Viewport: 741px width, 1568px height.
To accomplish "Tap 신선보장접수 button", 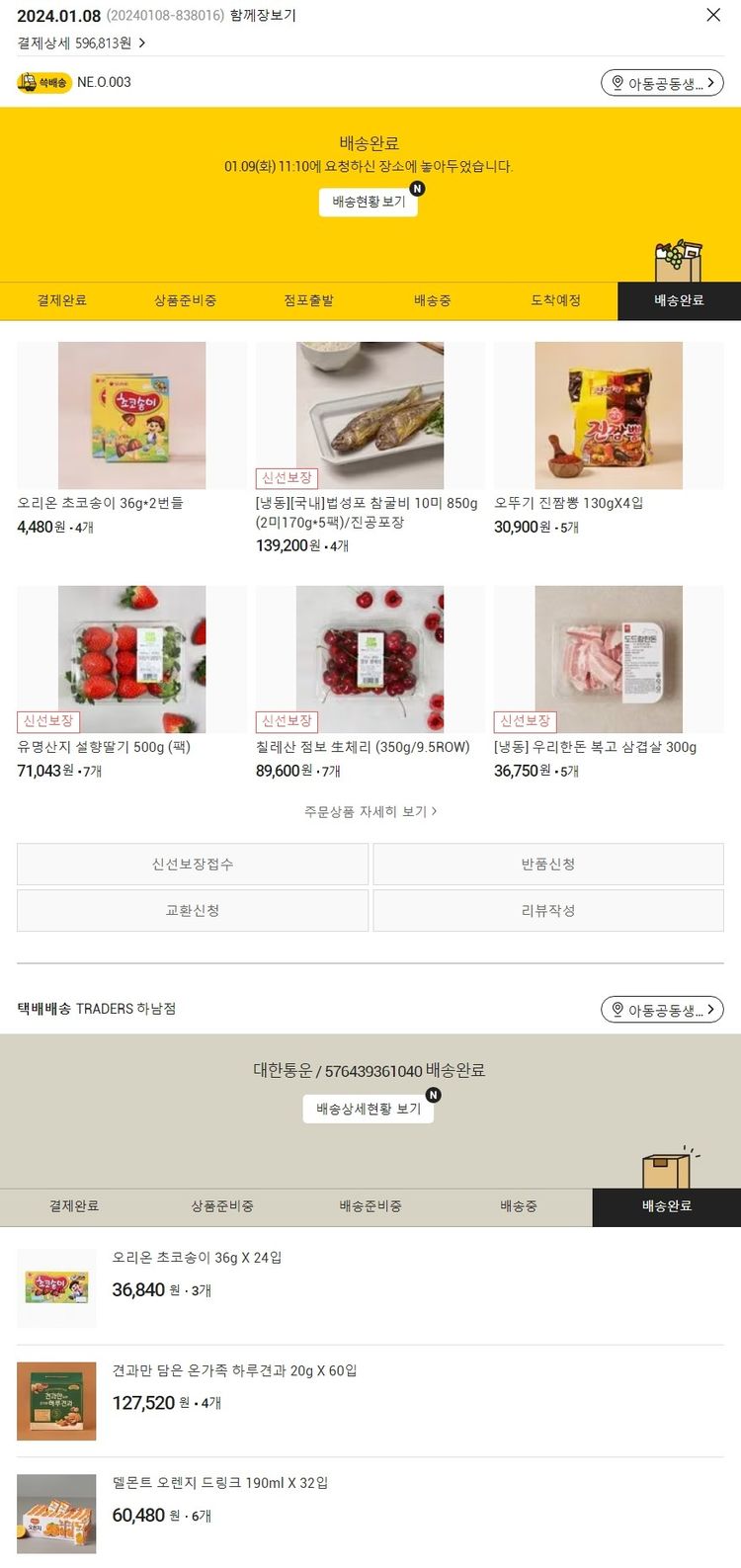I will [x=193, y=865].
